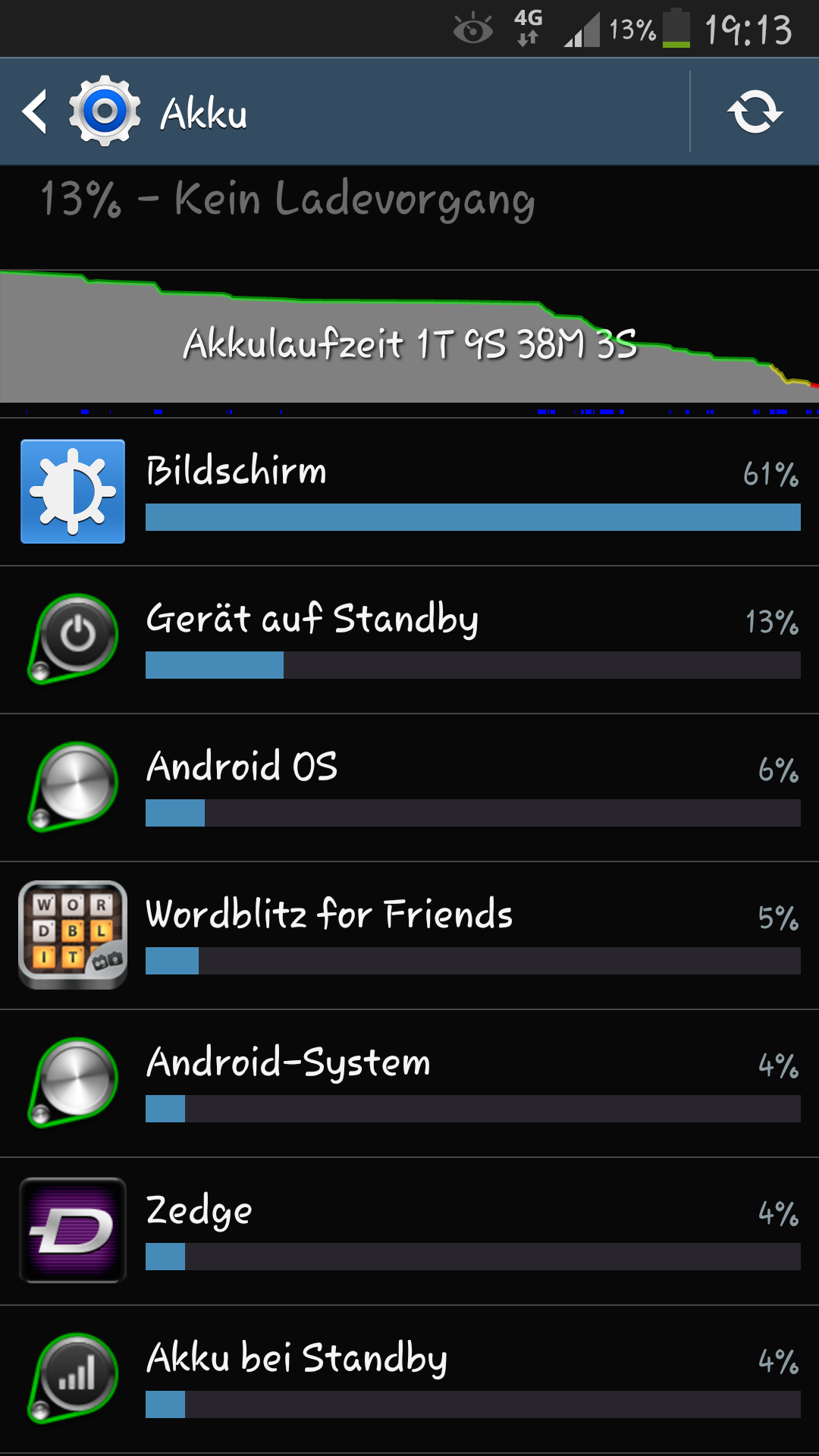
Task: Open Bildschirm battery usage details
Action: [x=409, y=492]
